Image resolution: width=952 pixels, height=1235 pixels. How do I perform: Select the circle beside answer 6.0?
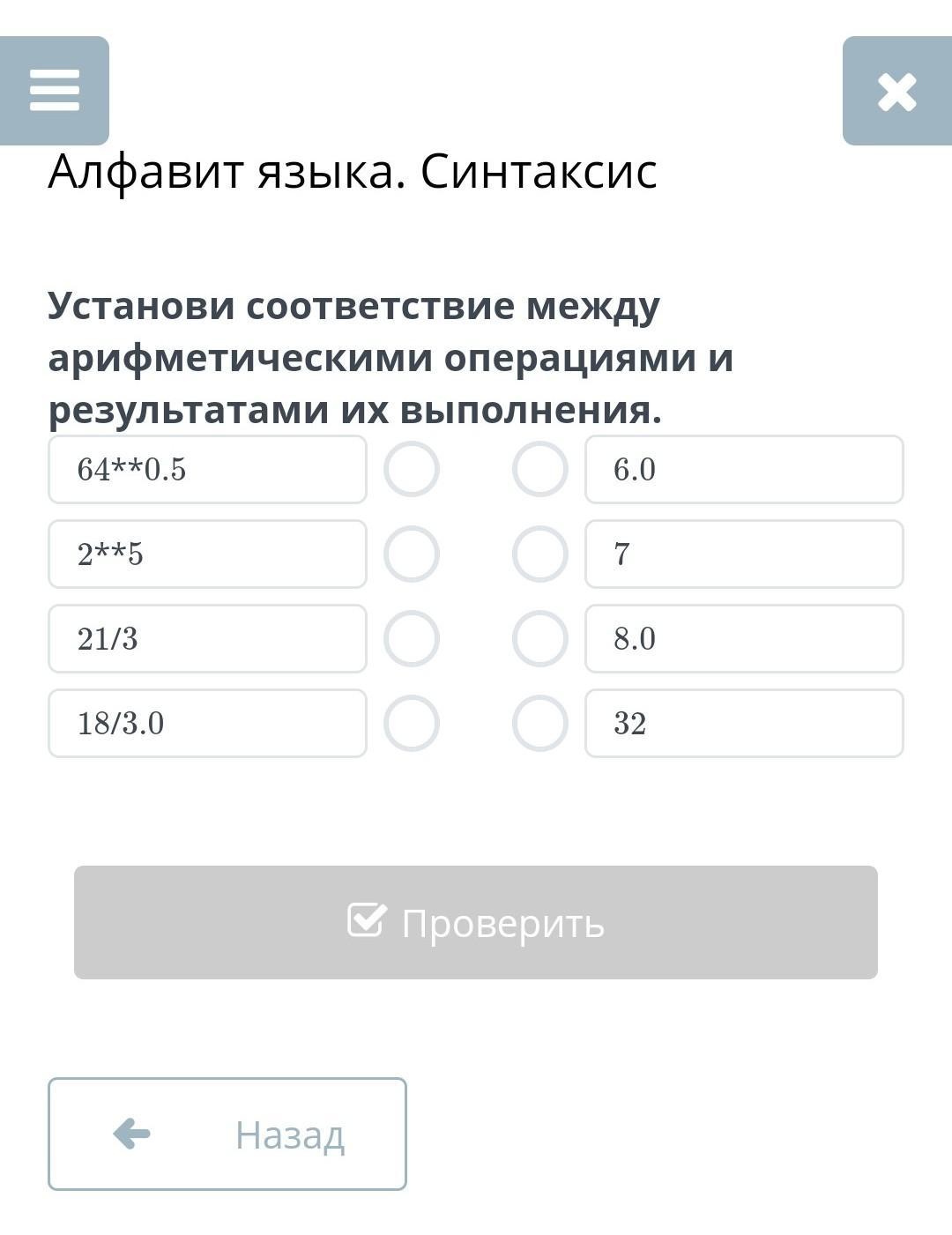point(540,469)
